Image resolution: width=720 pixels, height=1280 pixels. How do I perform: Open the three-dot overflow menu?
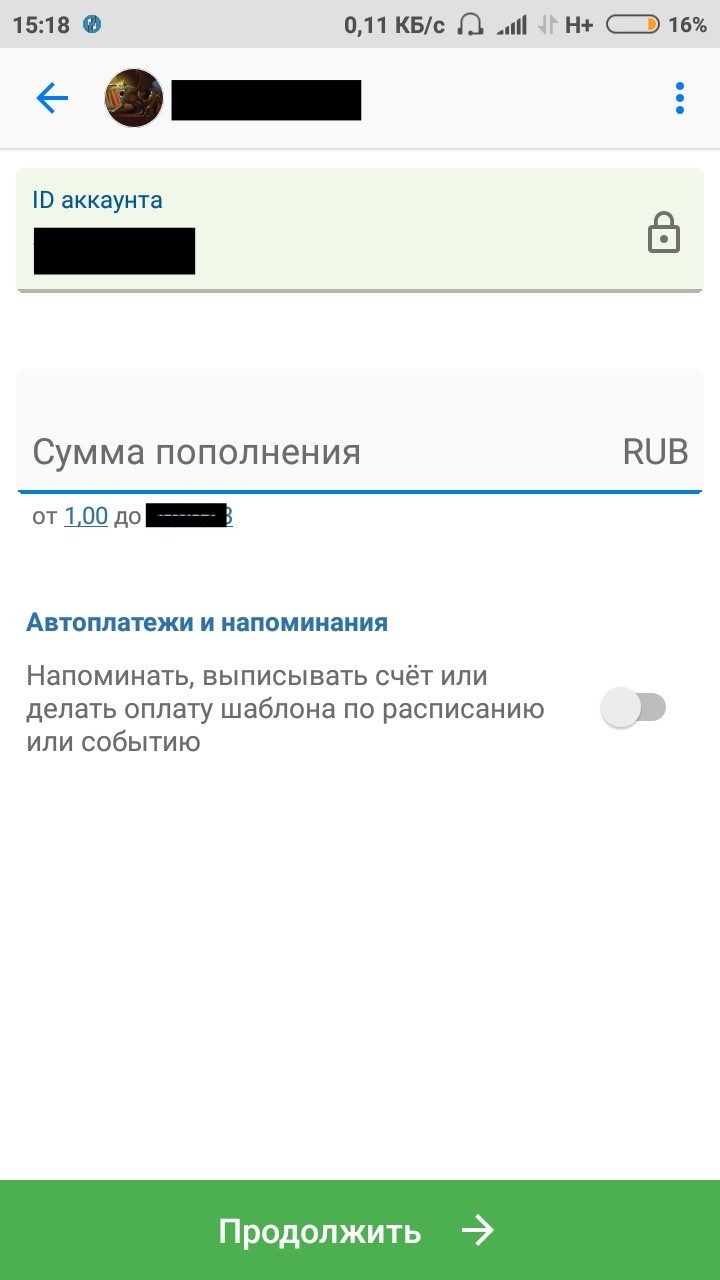[x=680, y=98]
